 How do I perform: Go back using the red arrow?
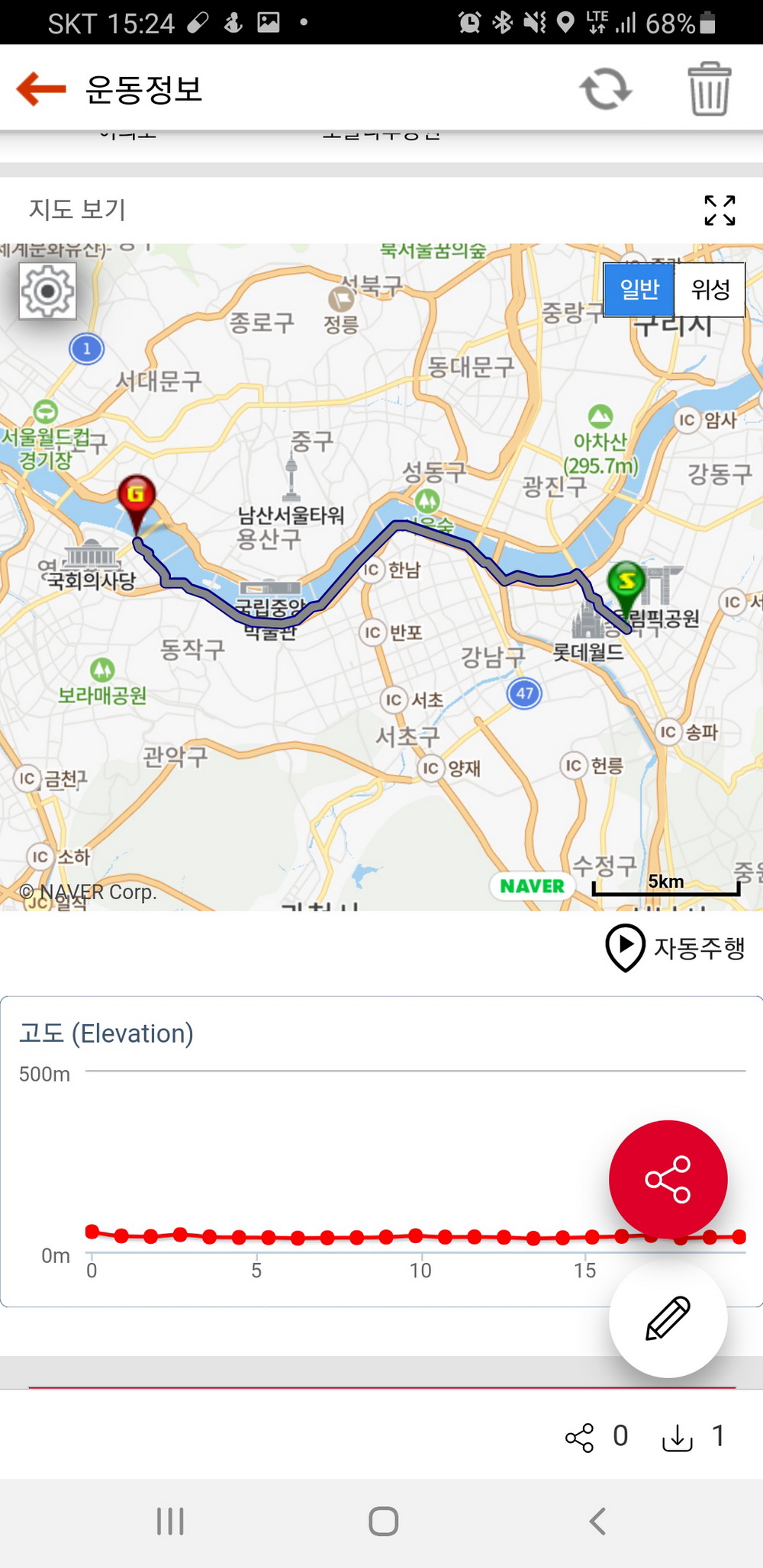(x=41, y=88)
